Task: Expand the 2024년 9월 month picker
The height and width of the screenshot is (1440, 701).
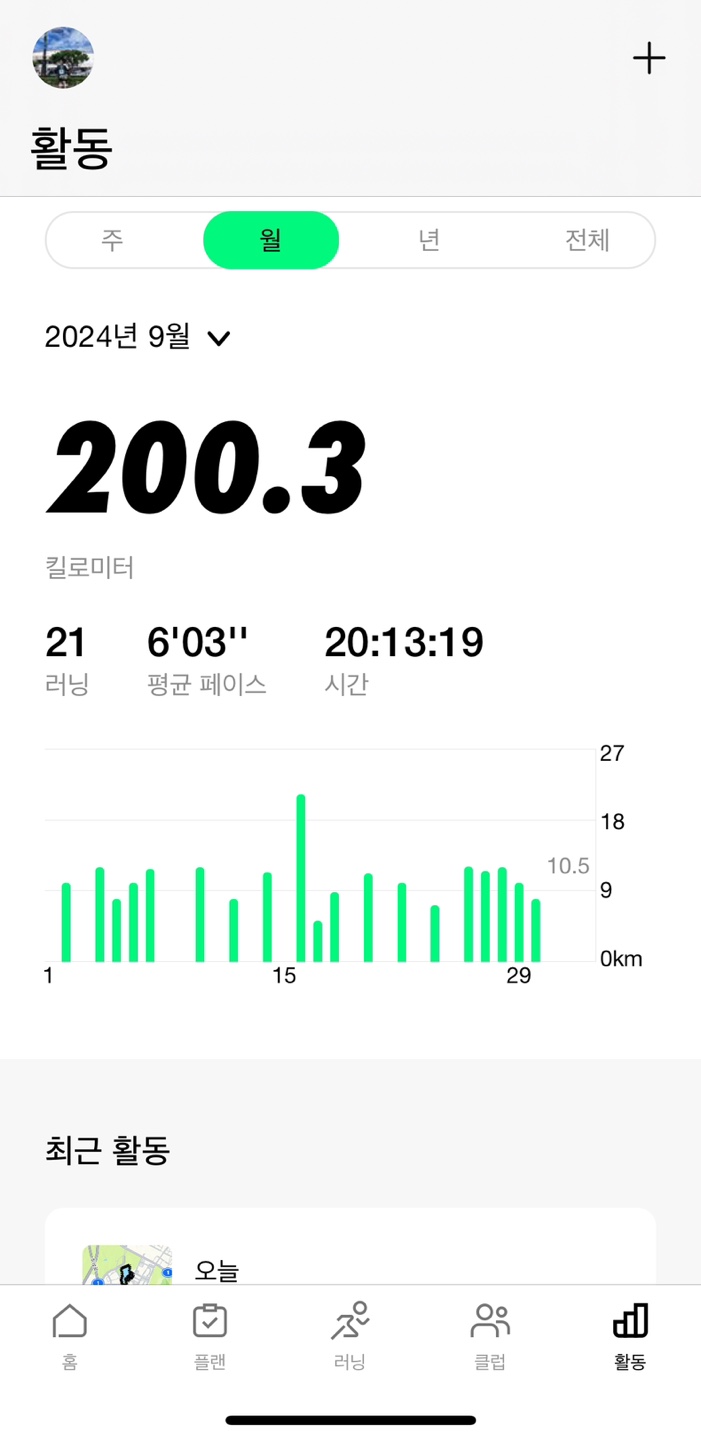Action: 138,338
